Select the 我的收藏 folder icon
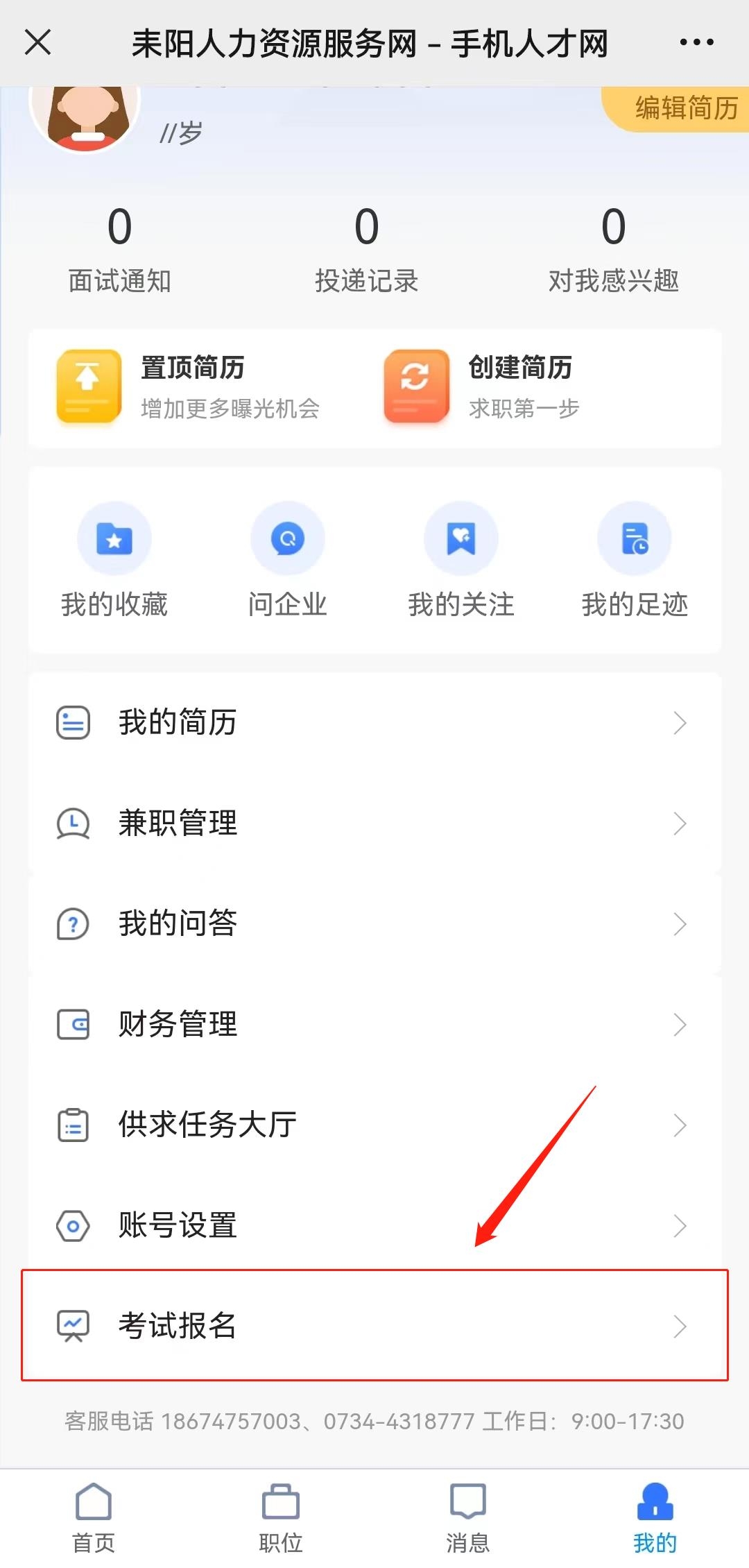This screenshot has height=1568, width=749. (114, 538)
